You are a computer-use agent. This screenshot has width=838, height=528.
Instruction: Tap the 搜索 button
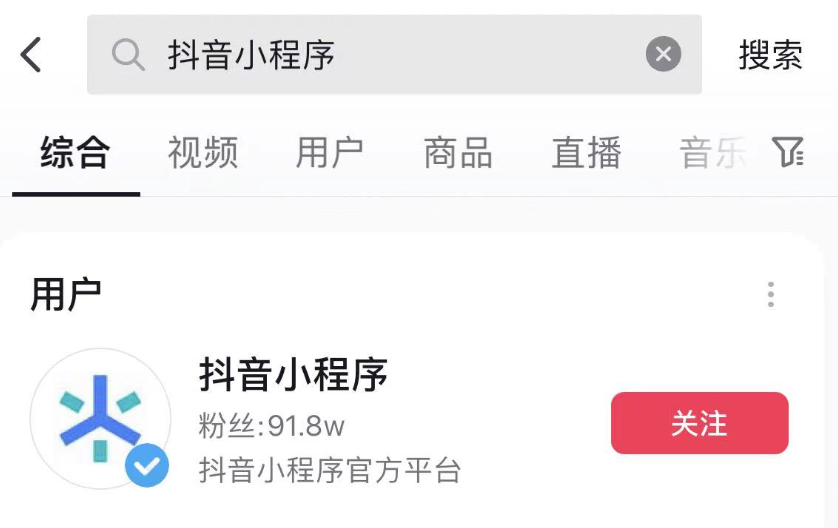770,55
